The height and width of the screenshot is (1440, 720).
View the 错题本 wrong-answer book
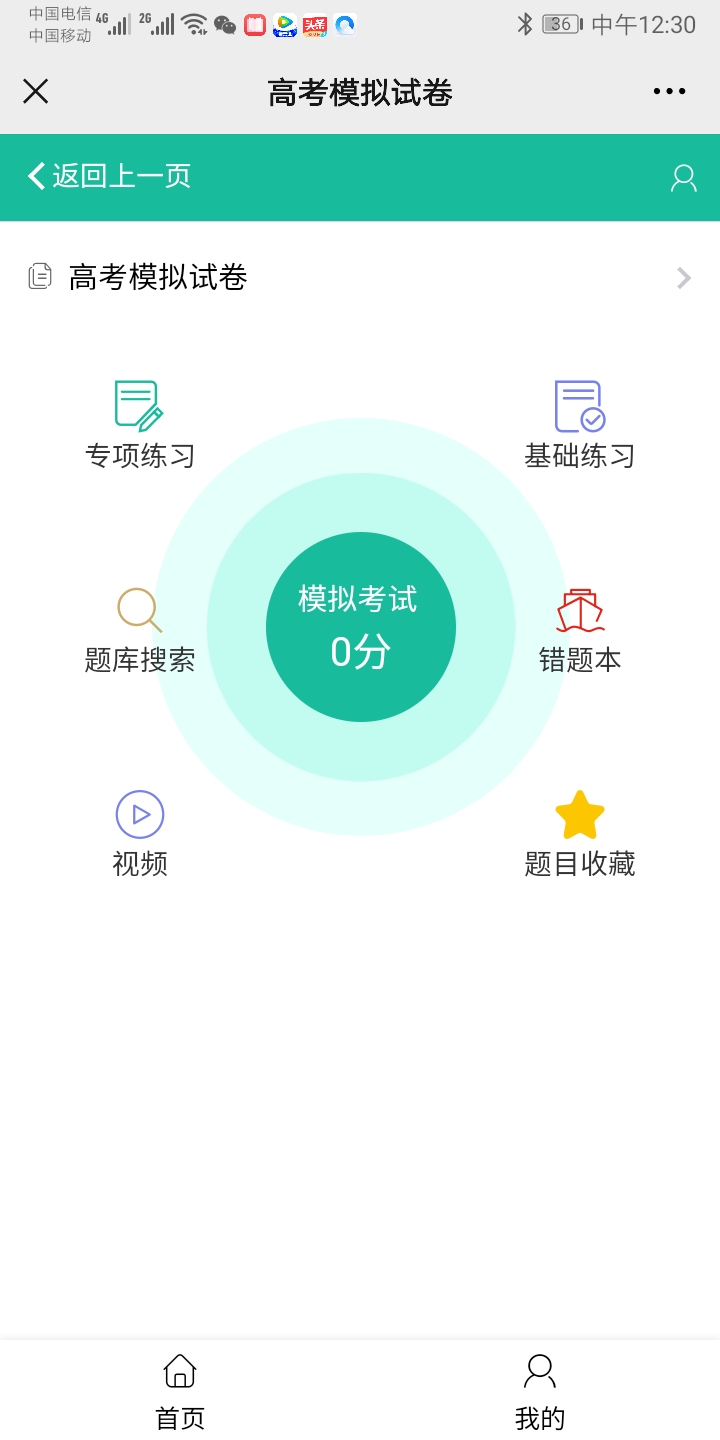pos(580,630)
